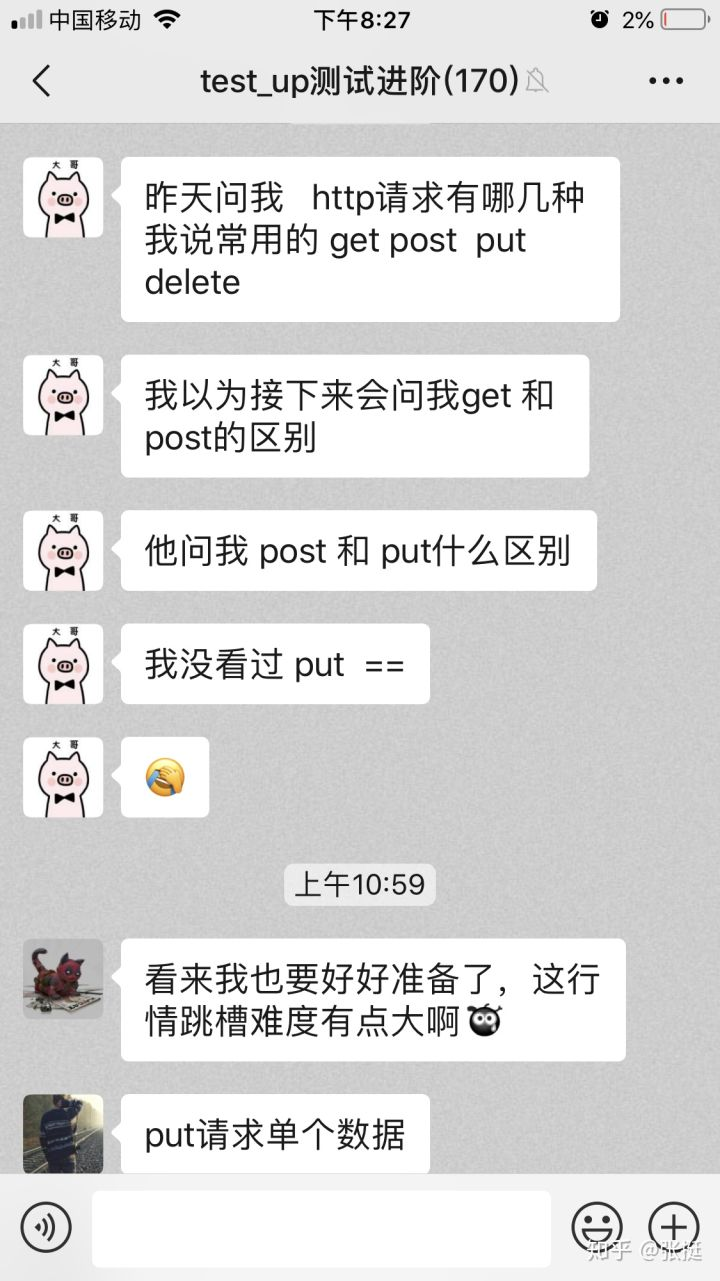This screenshot has width=720, height=1281.
Task: View profile of the Deadpool cat avatar
Action: tap(63, 979)
